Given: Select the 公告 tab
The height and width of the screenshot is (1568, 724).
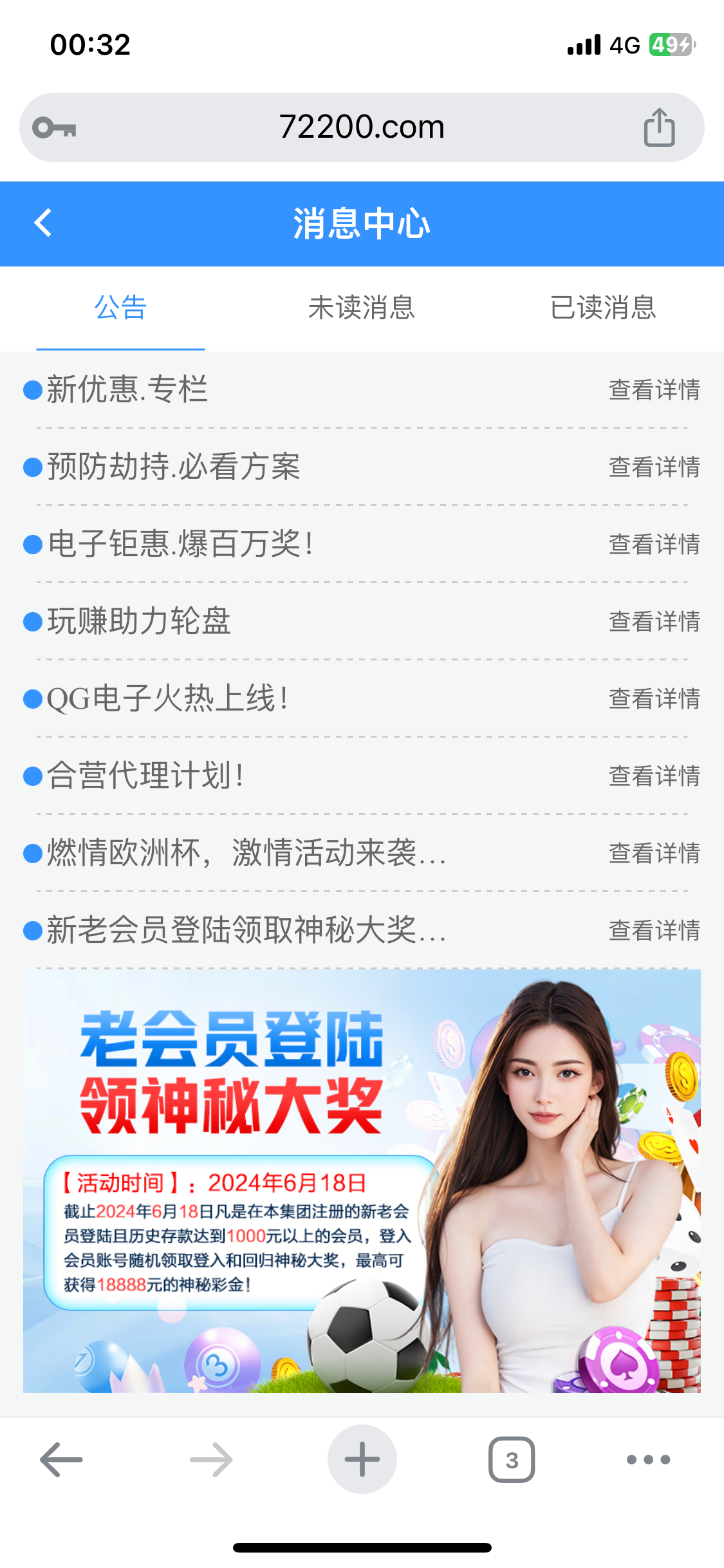Looking at the screenshot, I should [120, 308].
